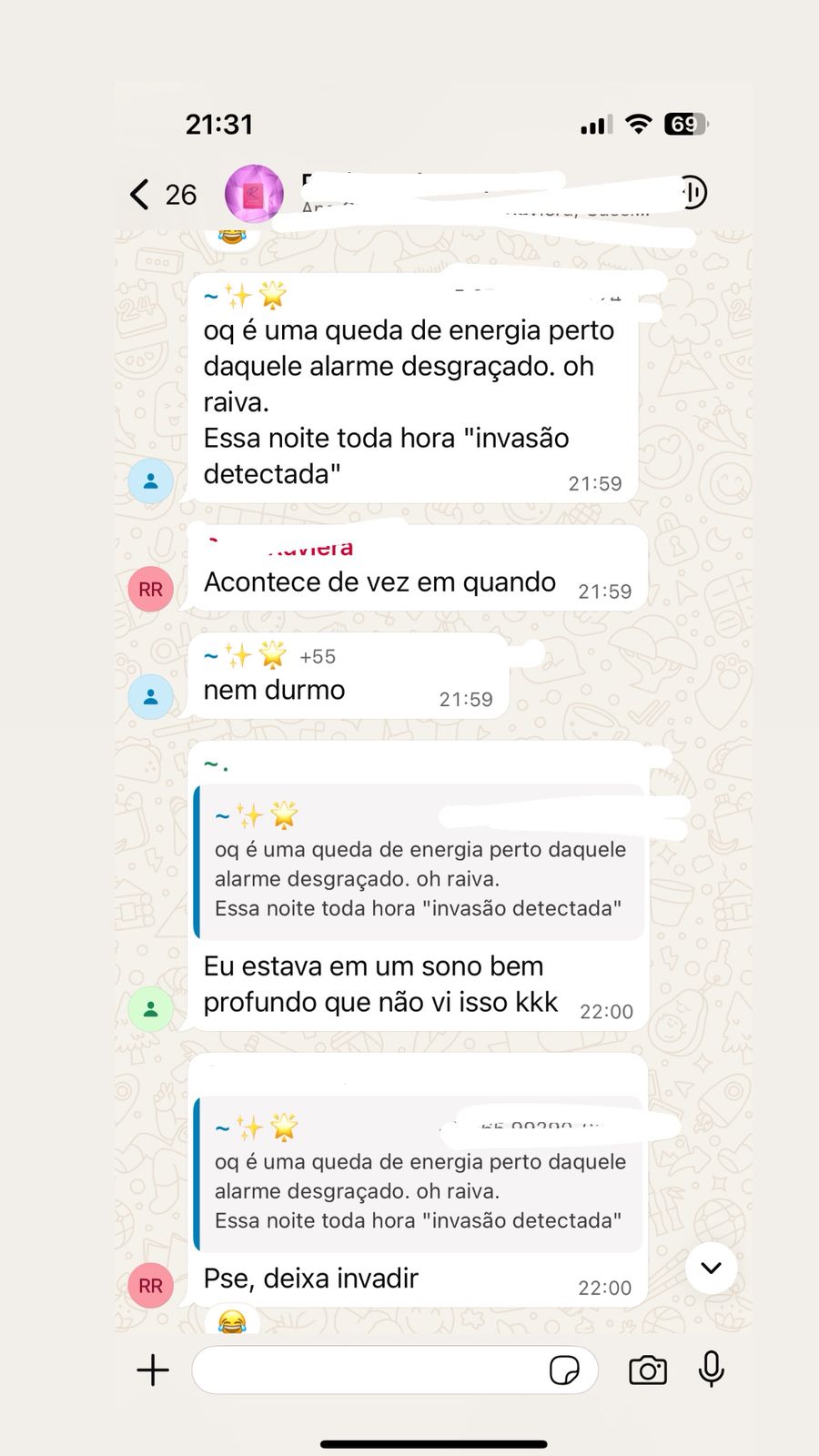Open the voice chat waveform icon
Image resolution: width=819 pixels, height=1456 pixels.
(693, 192)
